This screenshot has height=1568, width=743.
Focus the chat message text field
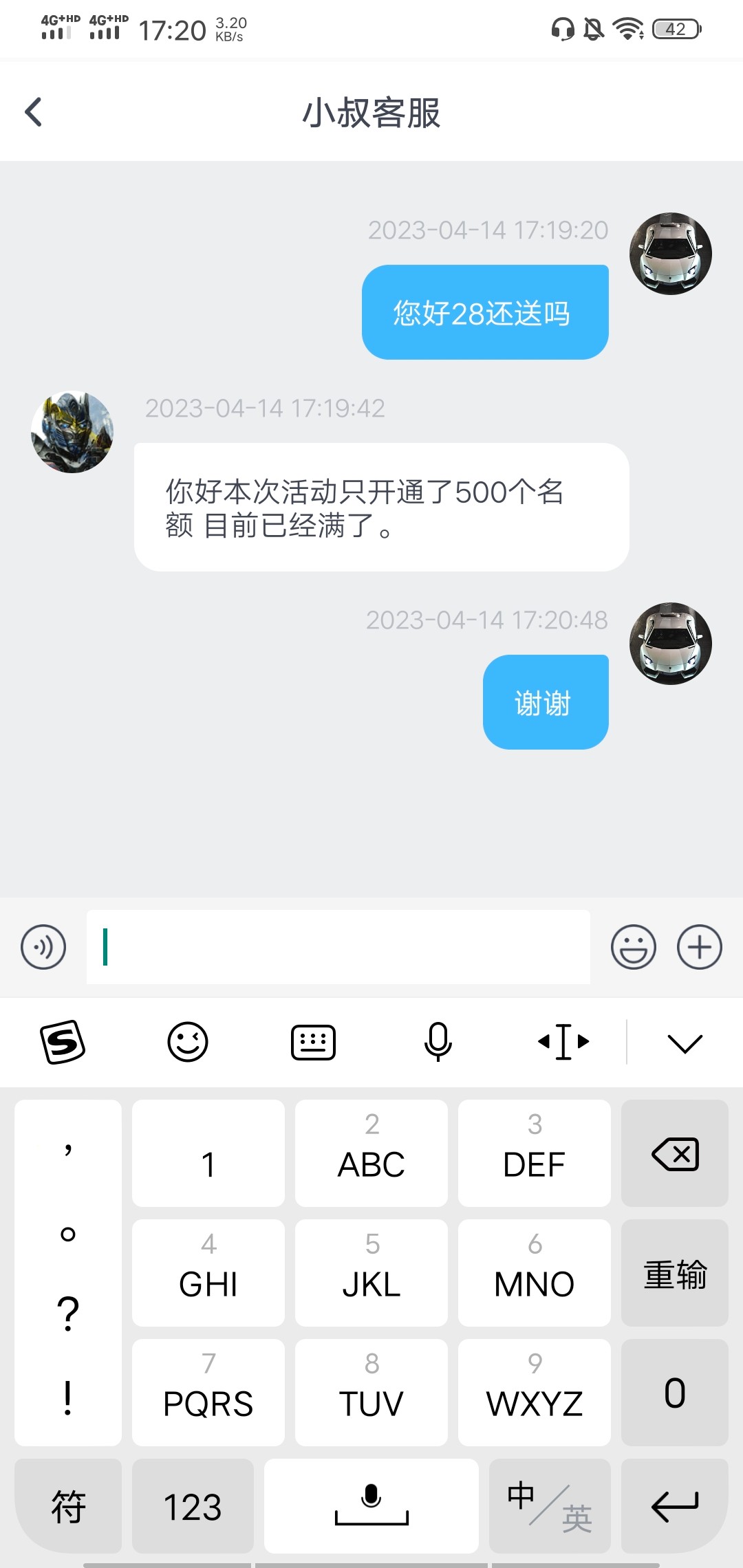coord(338,947)
